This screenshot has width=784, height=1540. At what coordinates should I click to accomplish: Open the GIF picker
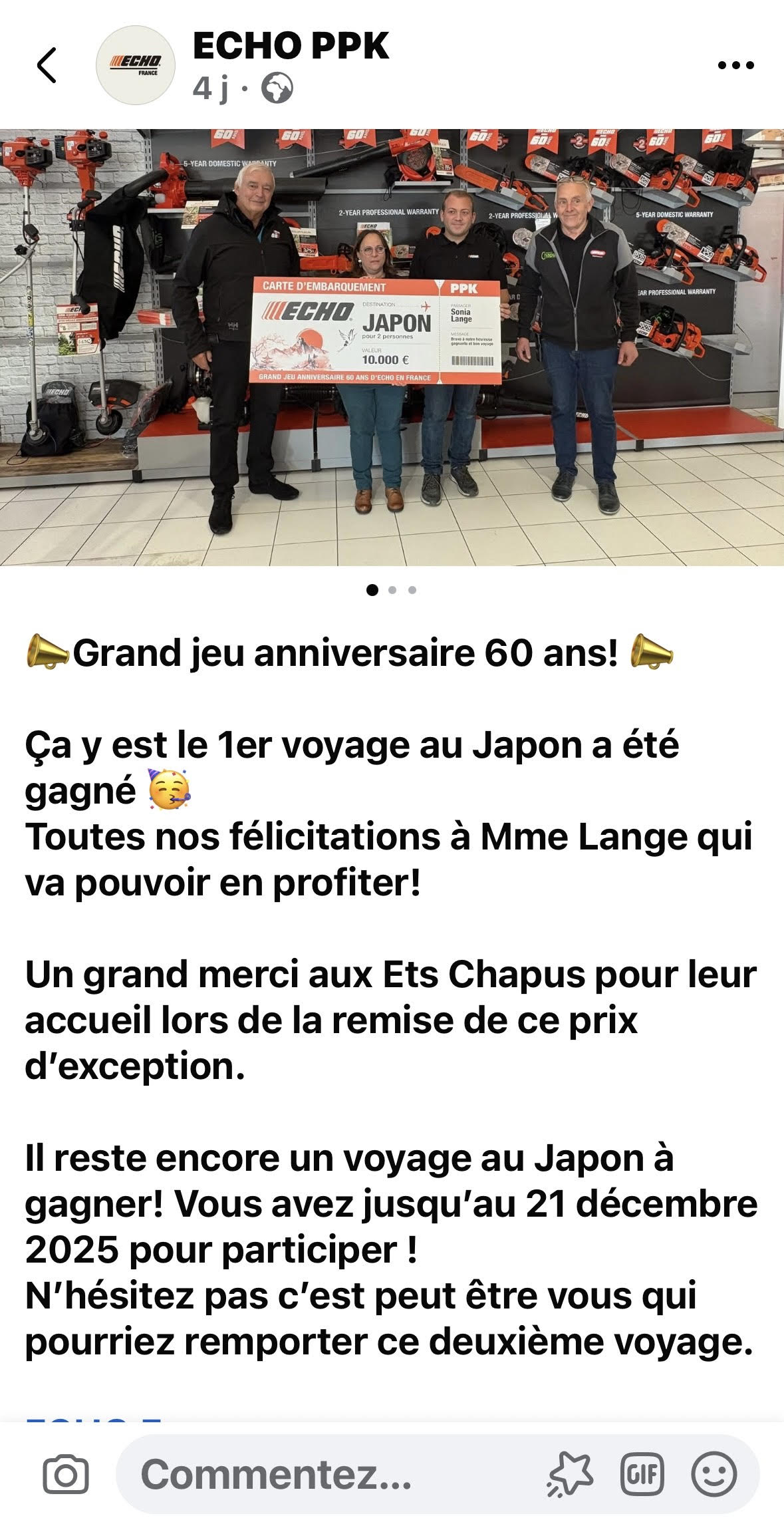[x=642, y=1475]
